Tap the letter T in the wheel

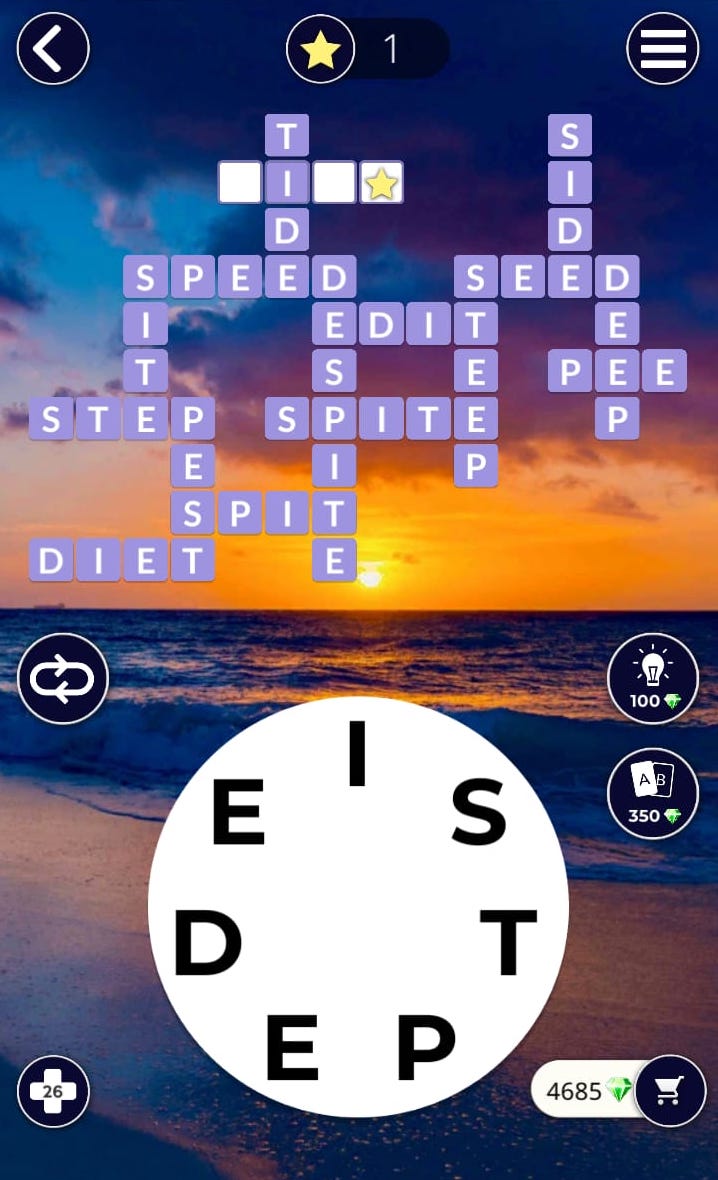(509, 942)
